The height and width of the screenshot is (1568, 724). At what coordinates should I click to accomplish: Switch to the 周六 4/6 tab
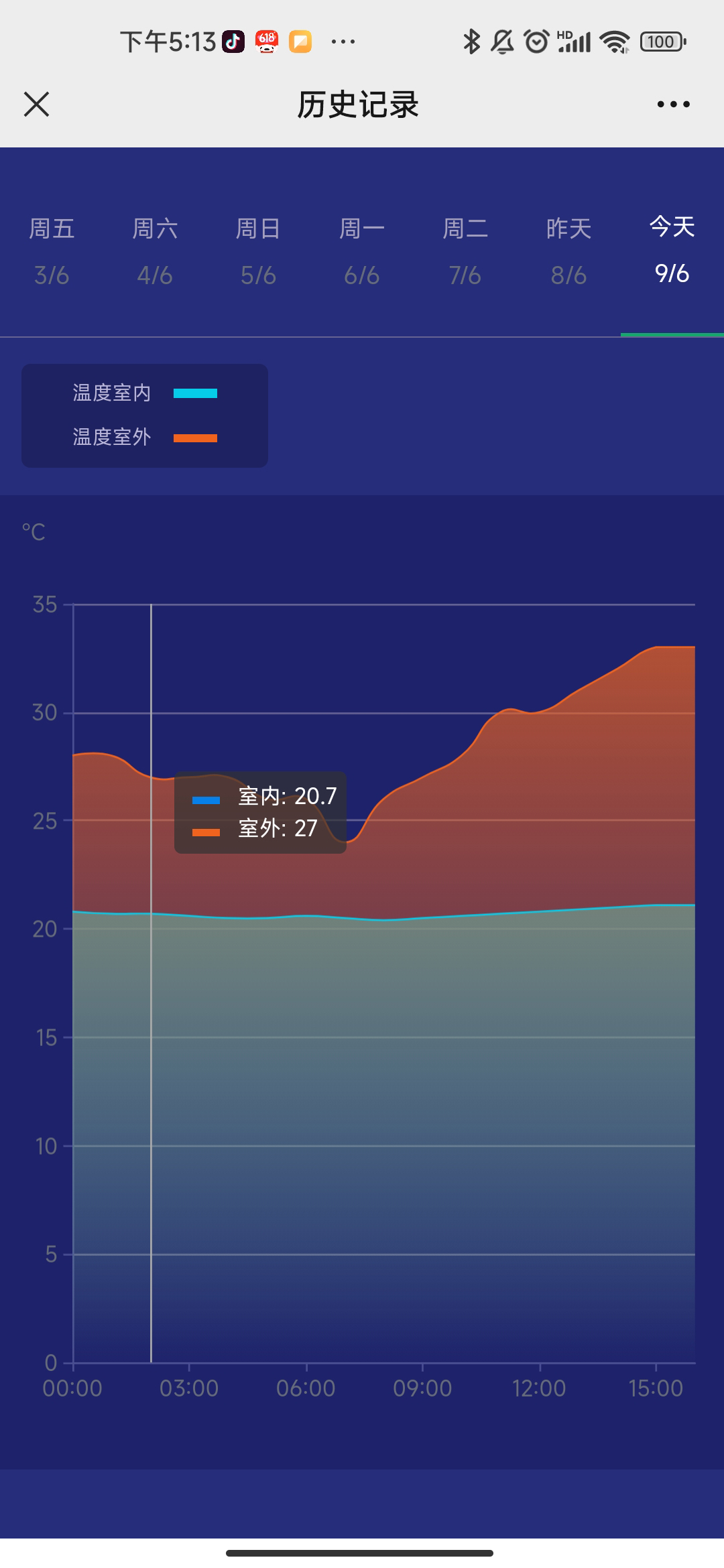coord(155,251)
